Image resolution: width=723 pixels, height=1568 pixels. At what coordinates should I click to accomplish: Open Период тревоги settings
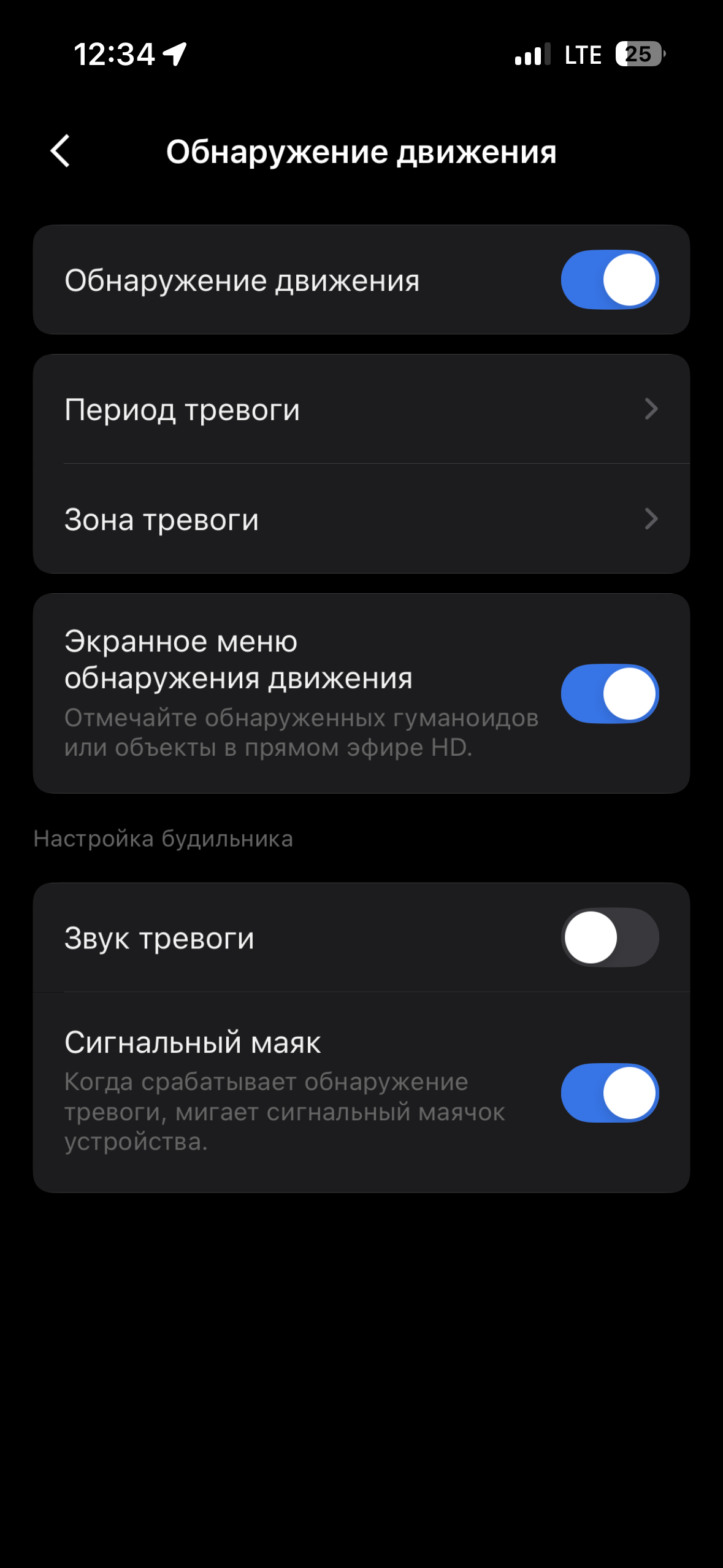coord(361,409)
